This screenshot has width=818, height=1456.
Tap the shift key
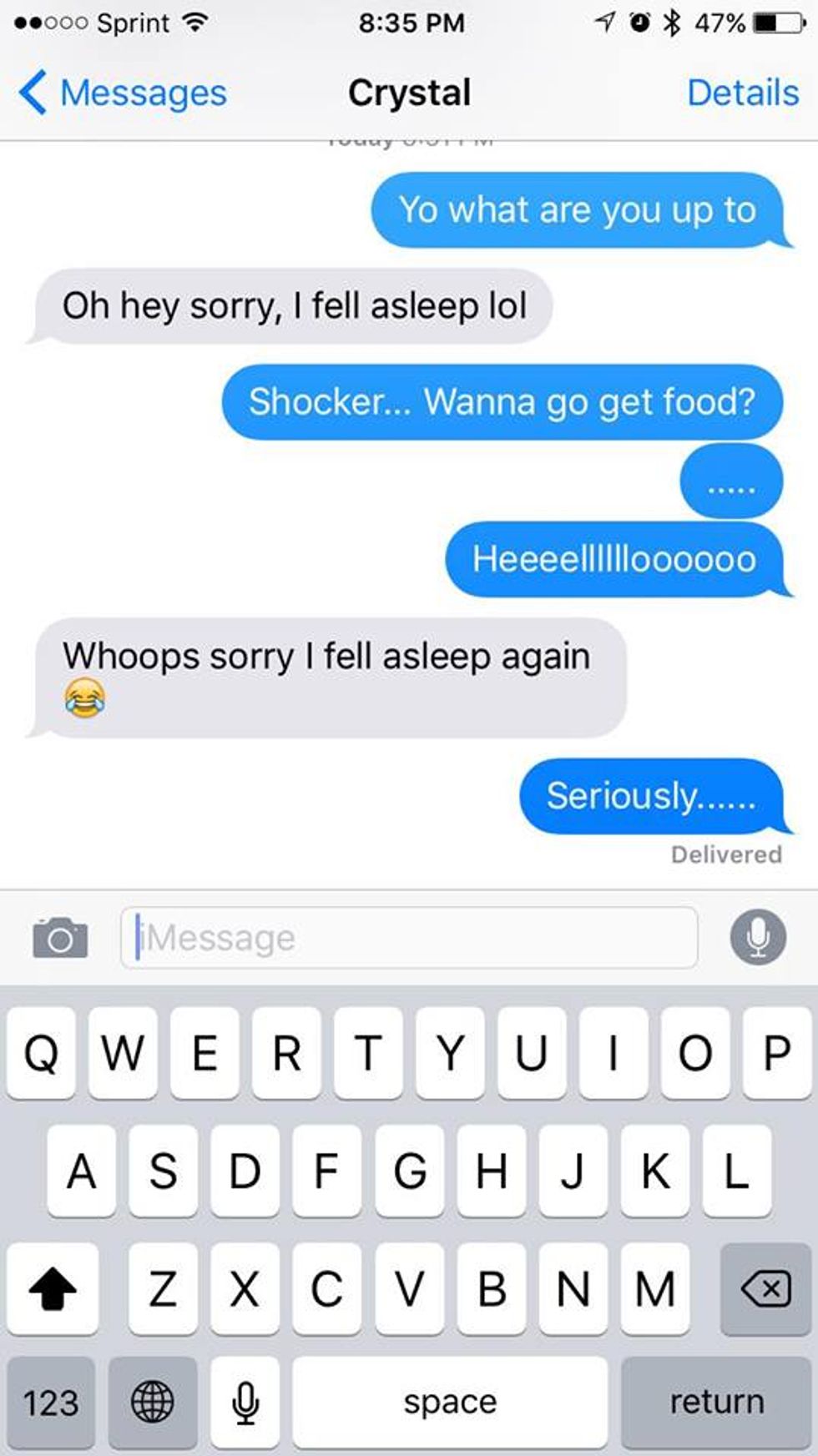click(x=53, y=1288)
